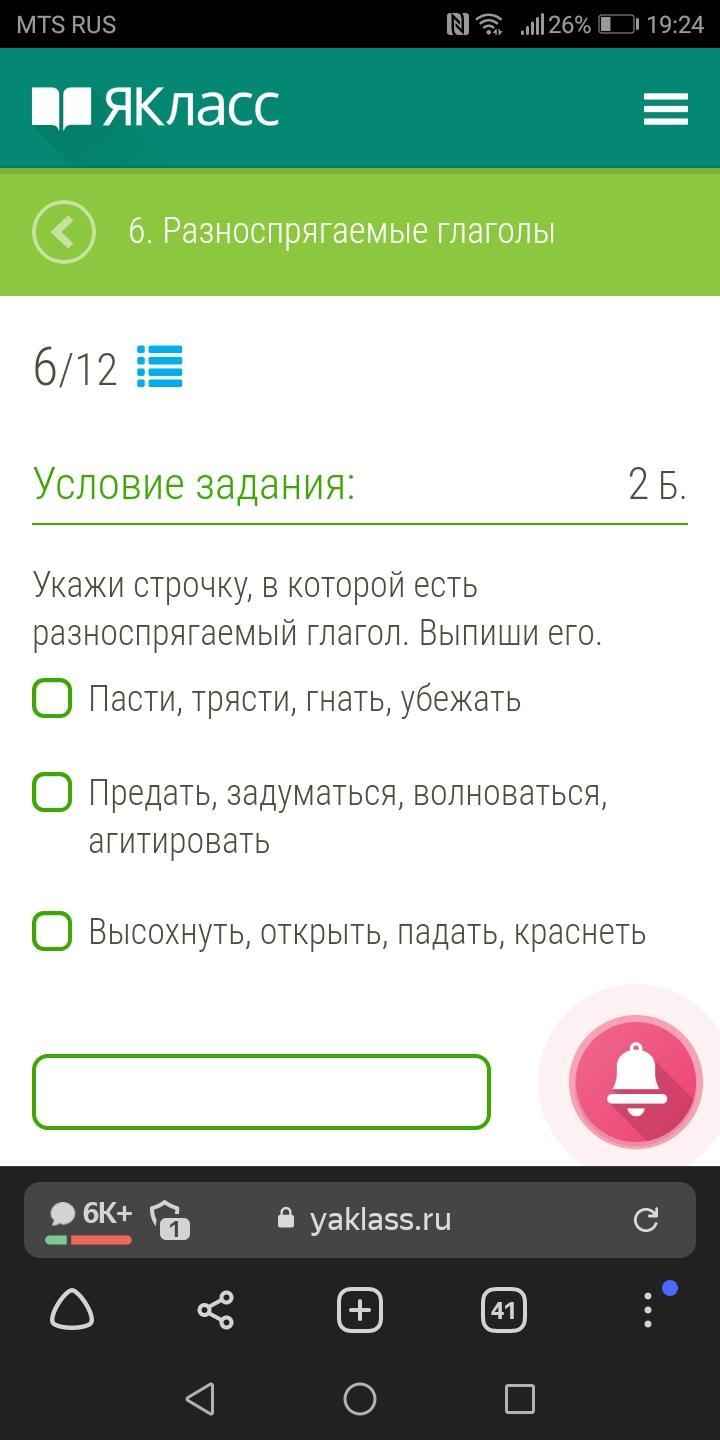The height and width of the screenshot is (1440, 720).
Task: Open the 6K+ comments indicator
Action: pos(89,1220)
